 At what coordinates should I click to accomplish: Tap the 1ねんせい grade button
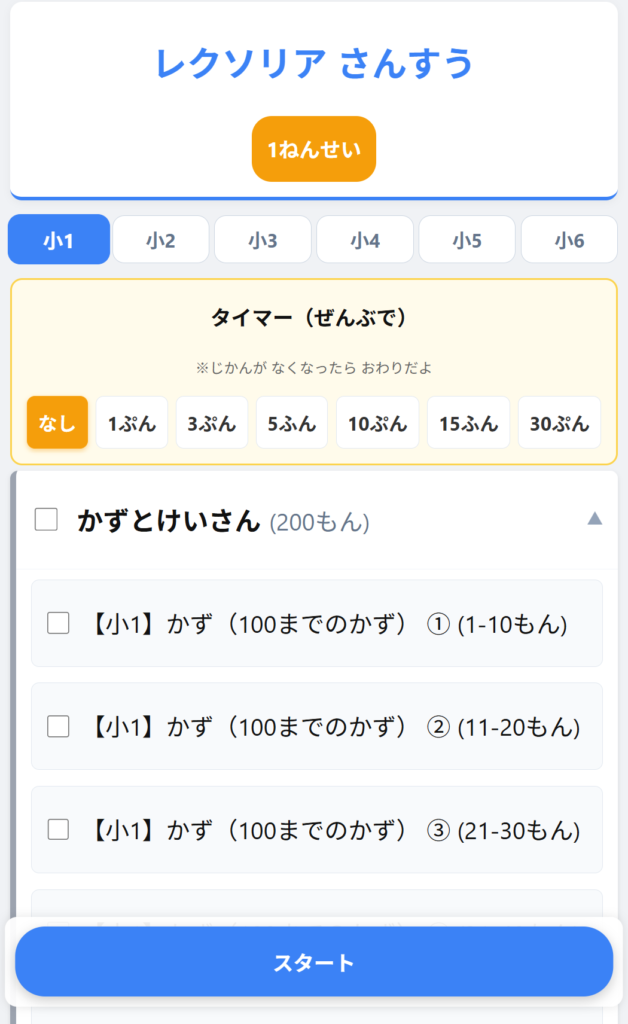pos(314,149)
